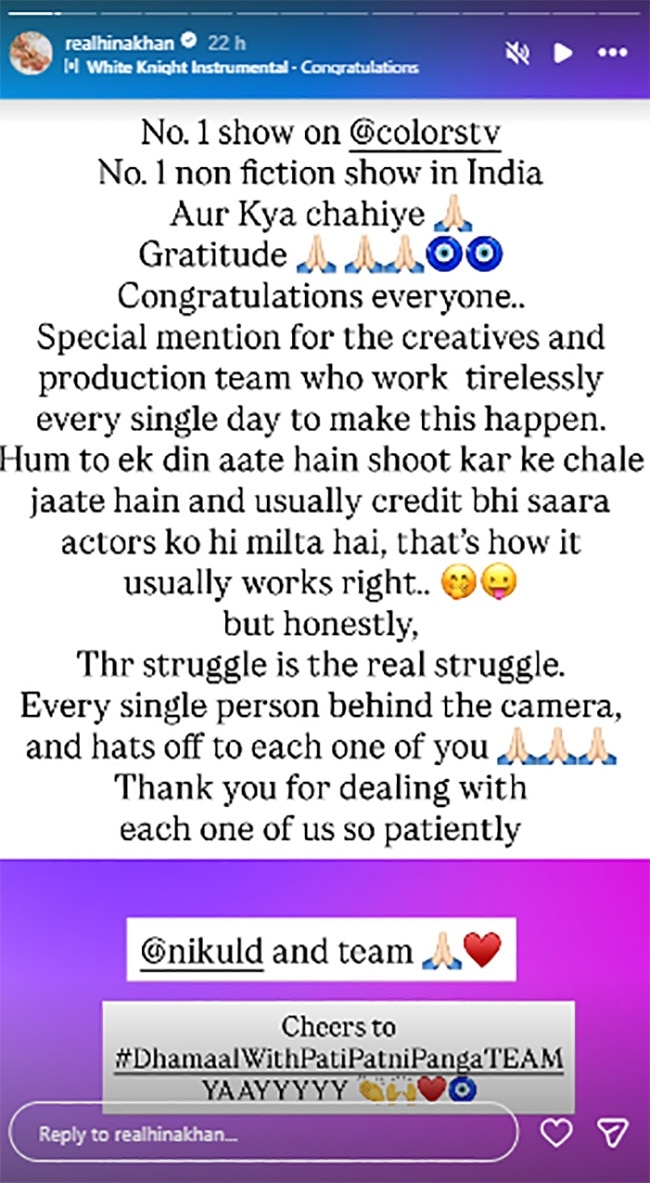This screenshot has width=650, height=1183.
Task: Open realhinakhan's profile picture
Action: 31,54
